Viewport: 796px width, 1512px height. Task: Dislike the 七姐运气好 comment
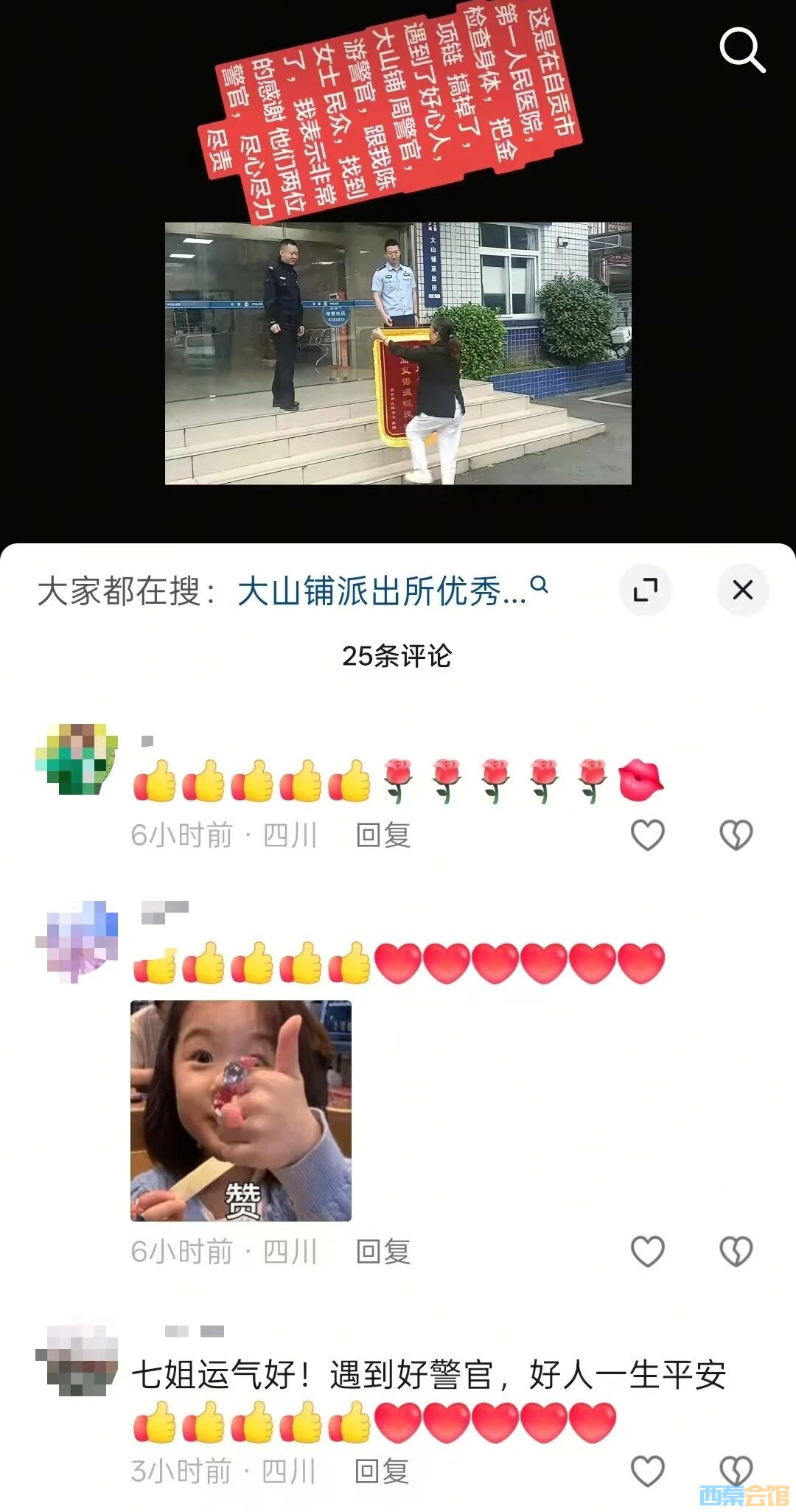(x=736, y=1470)
